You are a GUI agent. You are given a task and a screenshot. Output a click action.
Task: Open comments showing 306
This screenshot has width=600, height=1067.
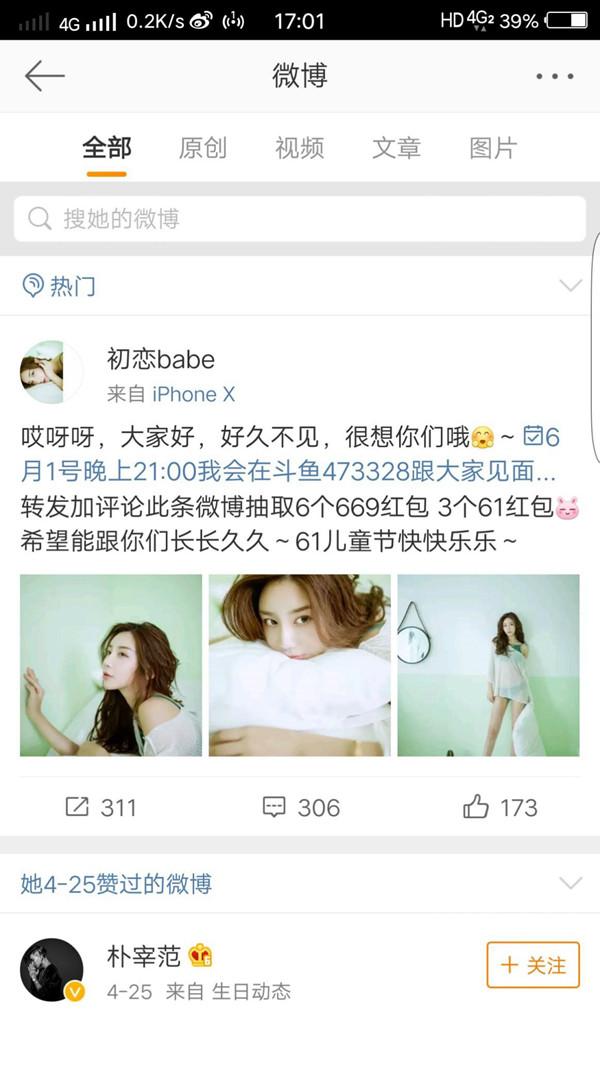tap(300, 807)
